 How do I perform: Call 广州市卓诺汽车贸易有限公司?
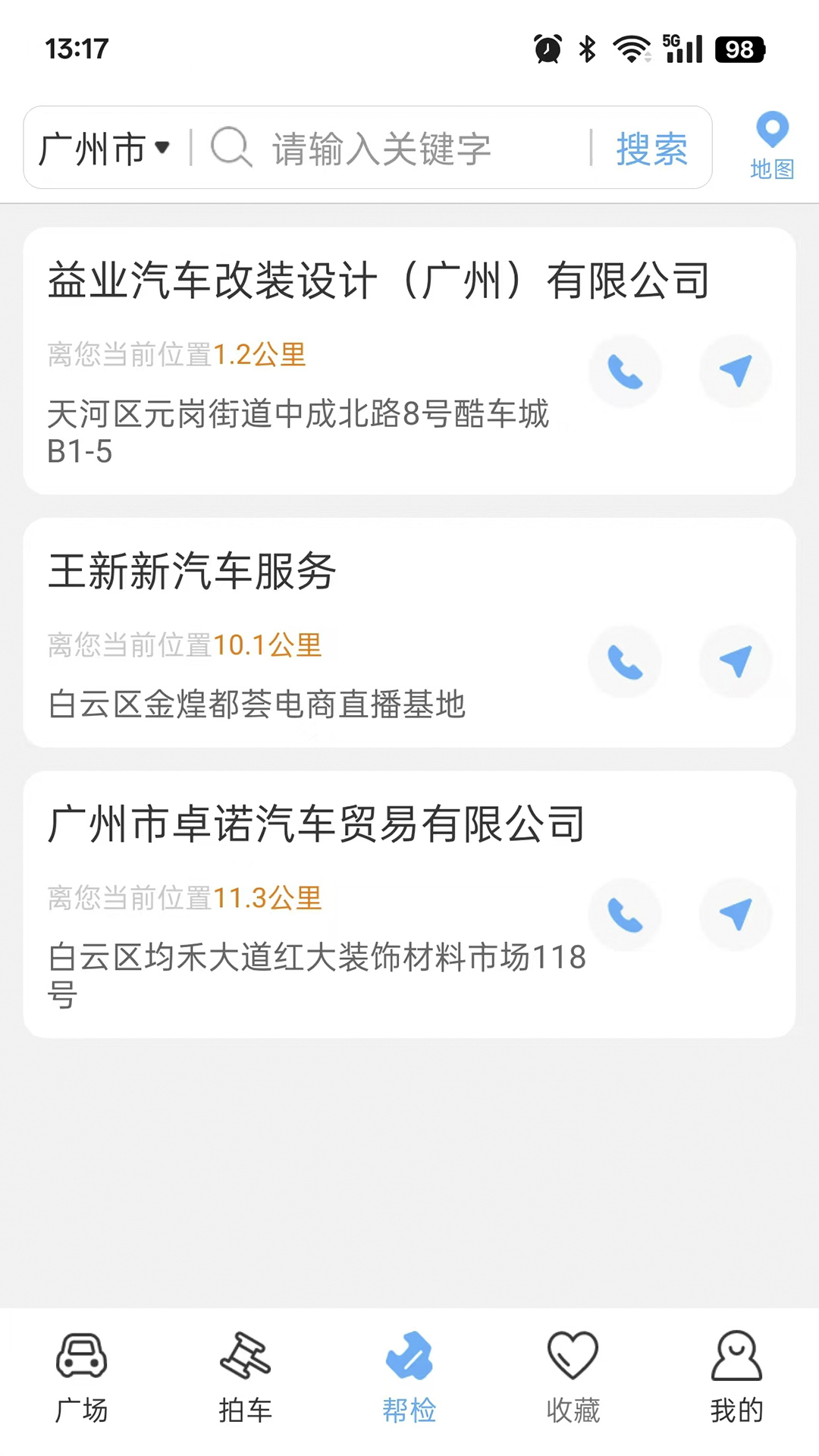click(x=625, y=915)
